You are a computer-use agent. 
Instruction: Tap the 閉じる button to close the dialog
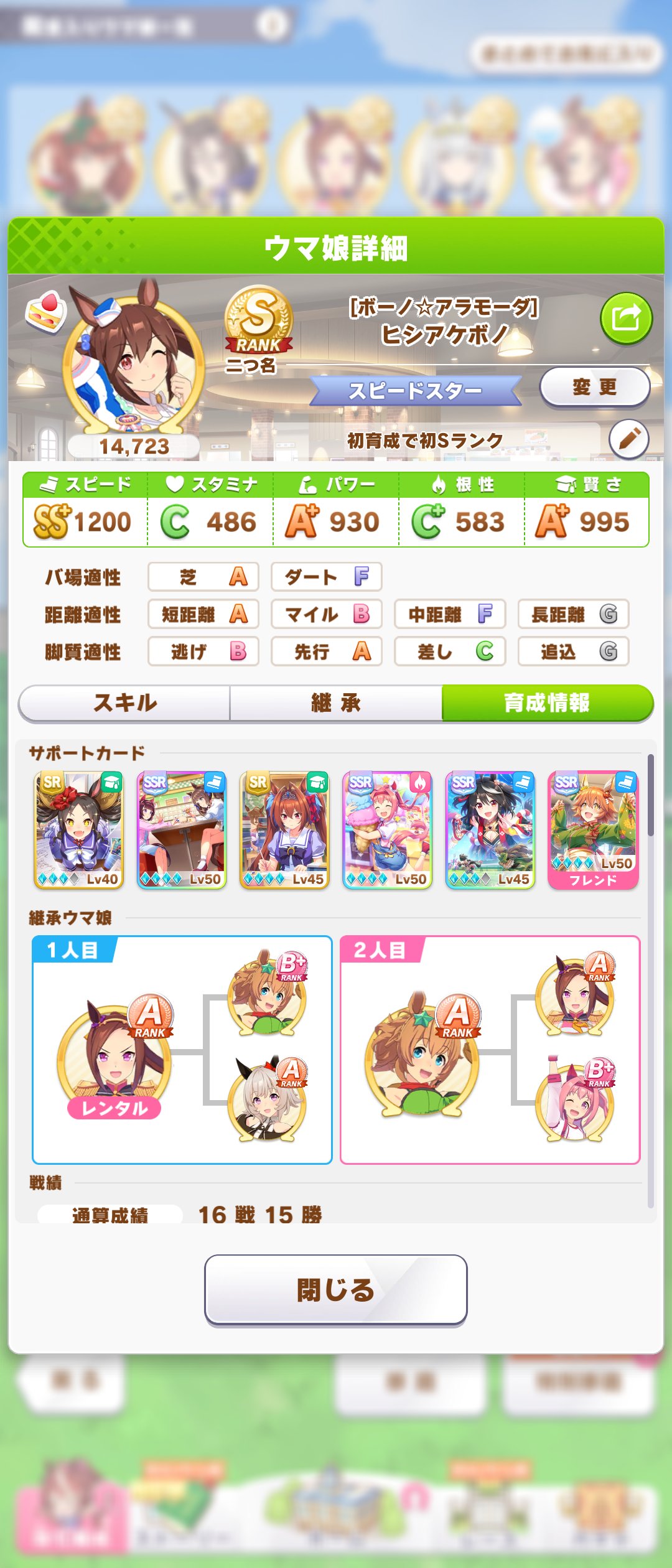click(336, 1289)
